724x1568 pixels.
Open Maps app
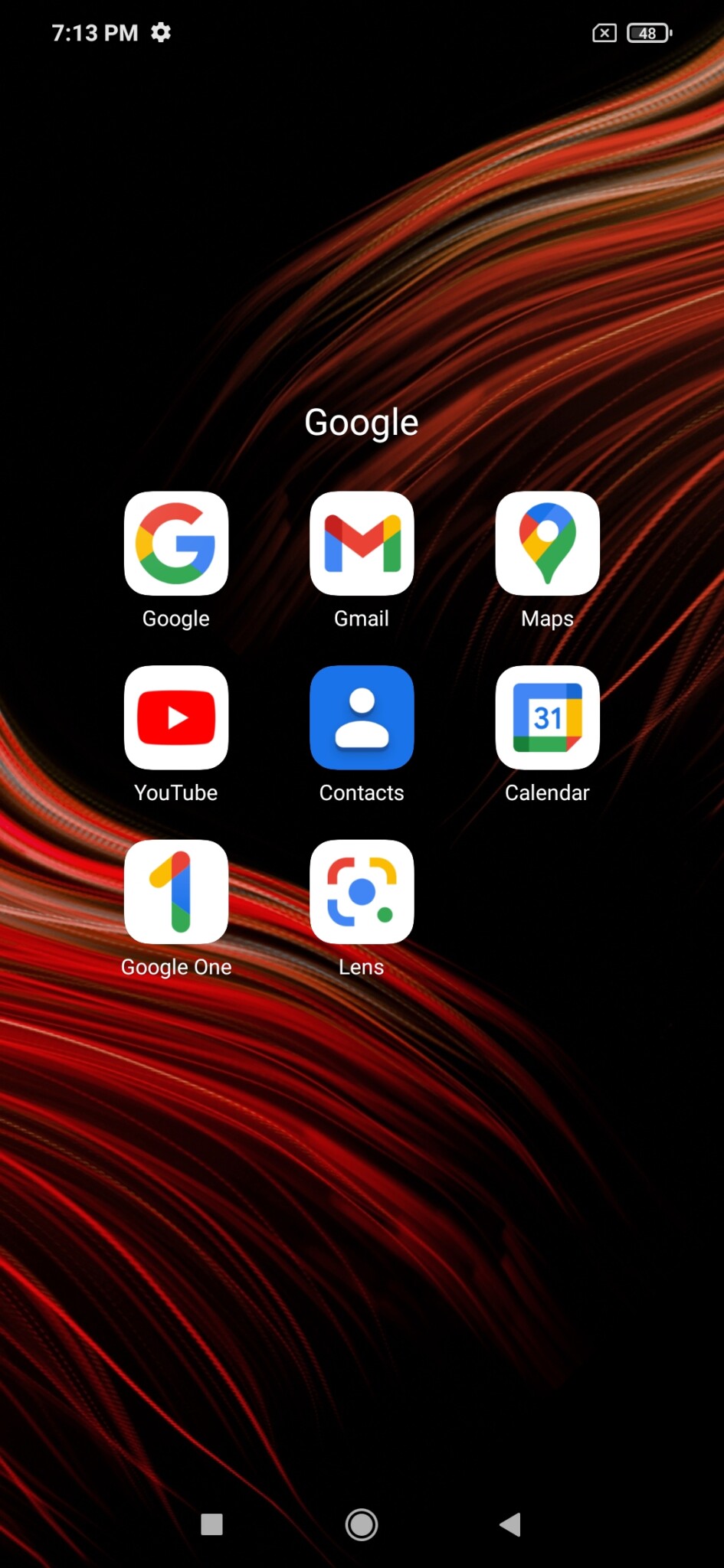547,544
